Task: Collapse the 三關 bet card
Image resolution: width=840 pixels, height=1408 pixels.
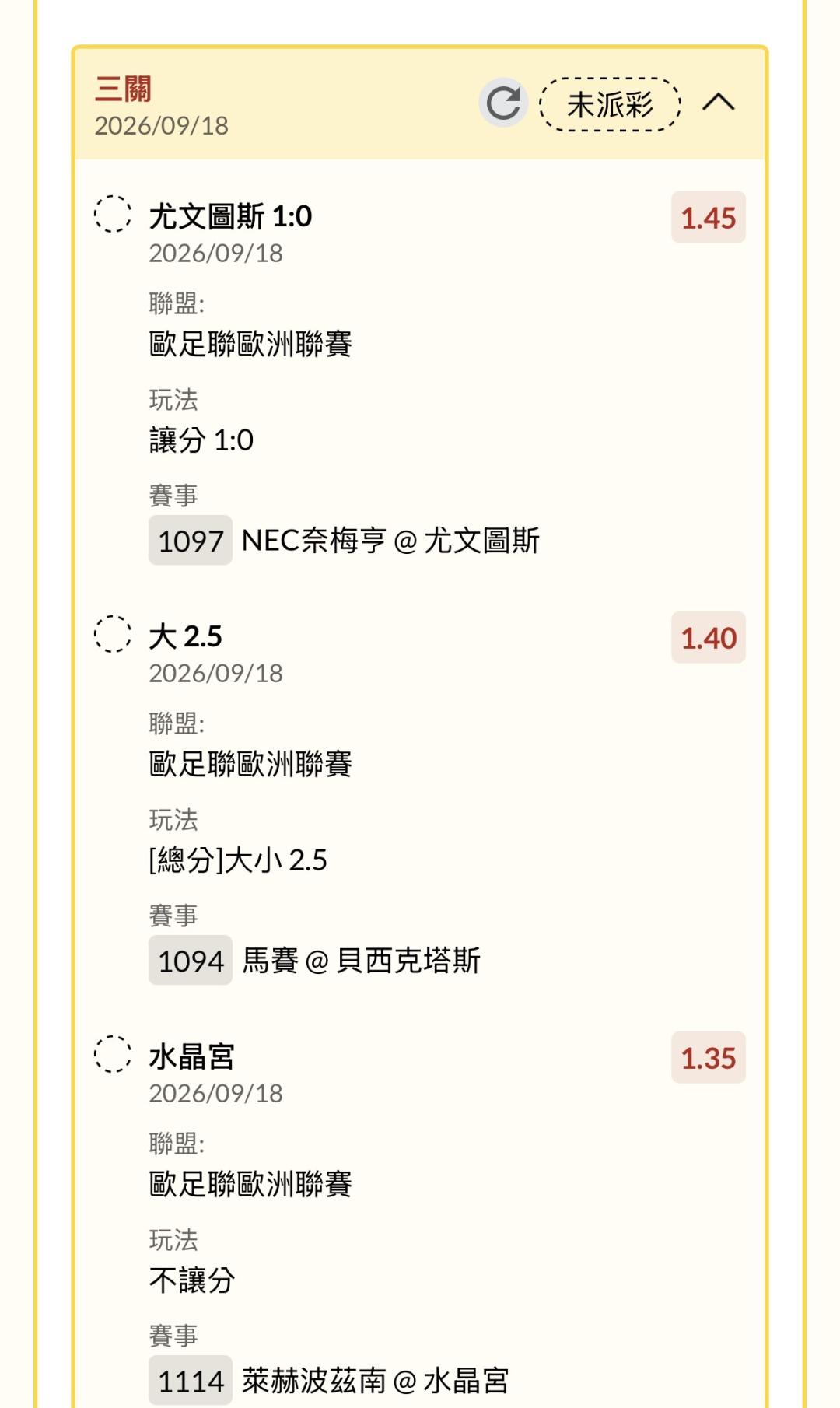Action: coord(719,103)
